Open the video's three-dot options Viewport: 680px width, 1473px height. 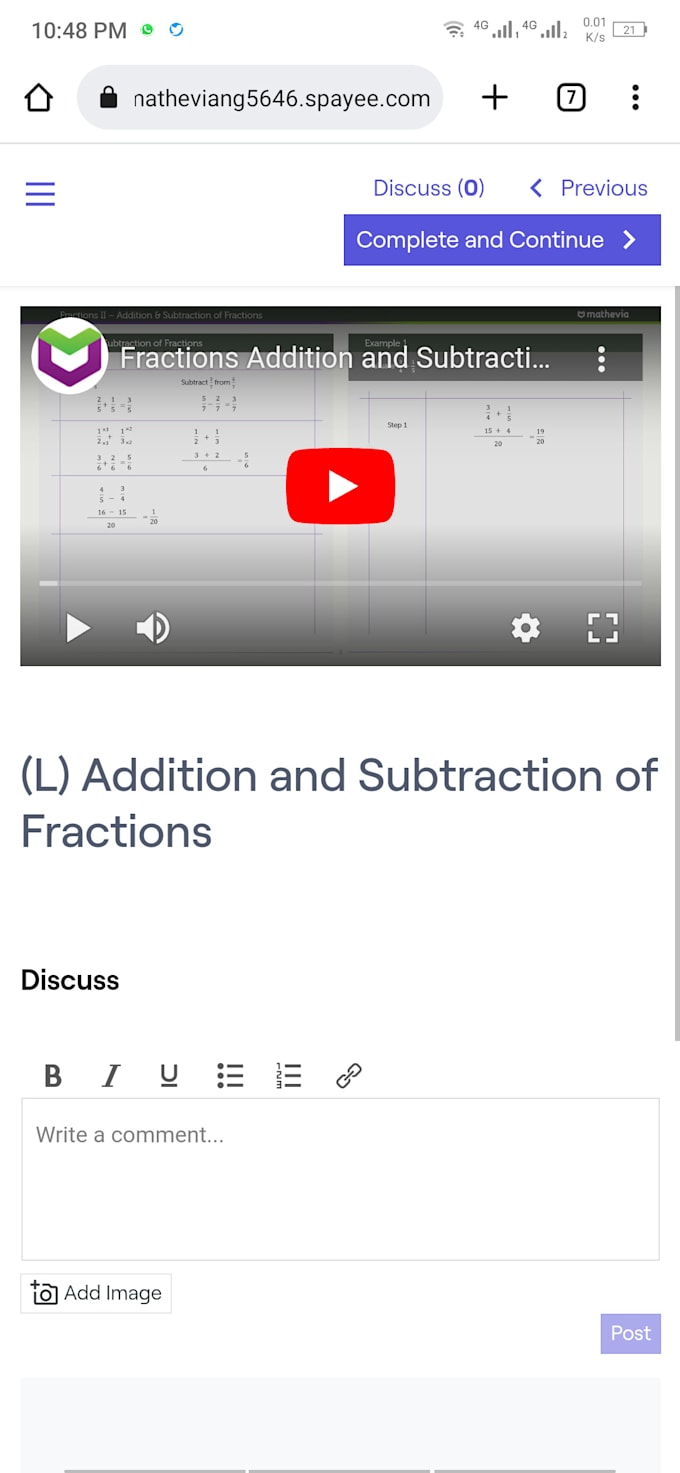coord(601,359)
